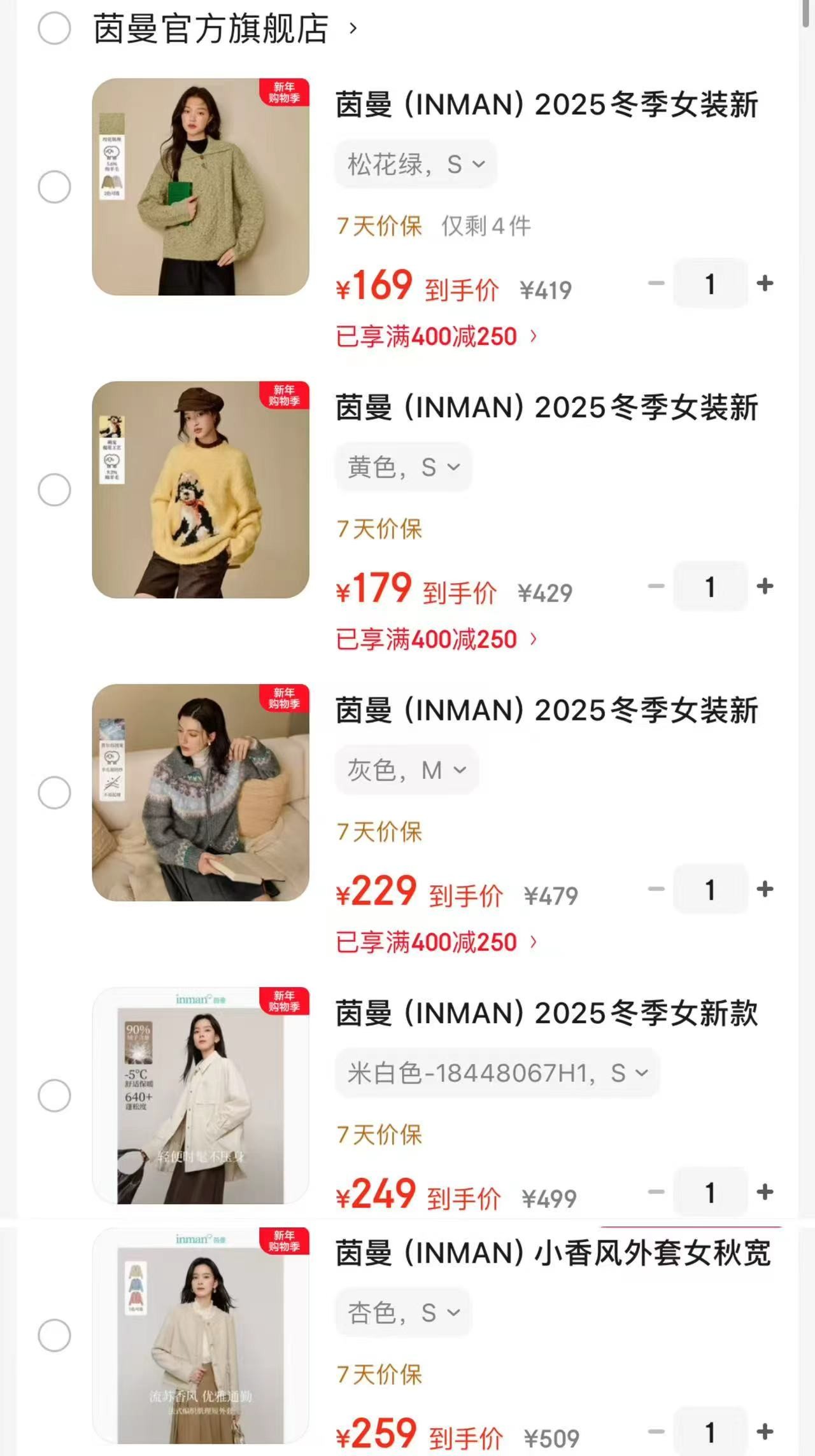
Task: Increase quantity of the ¥249 jacket
Action: point(765,1192)
